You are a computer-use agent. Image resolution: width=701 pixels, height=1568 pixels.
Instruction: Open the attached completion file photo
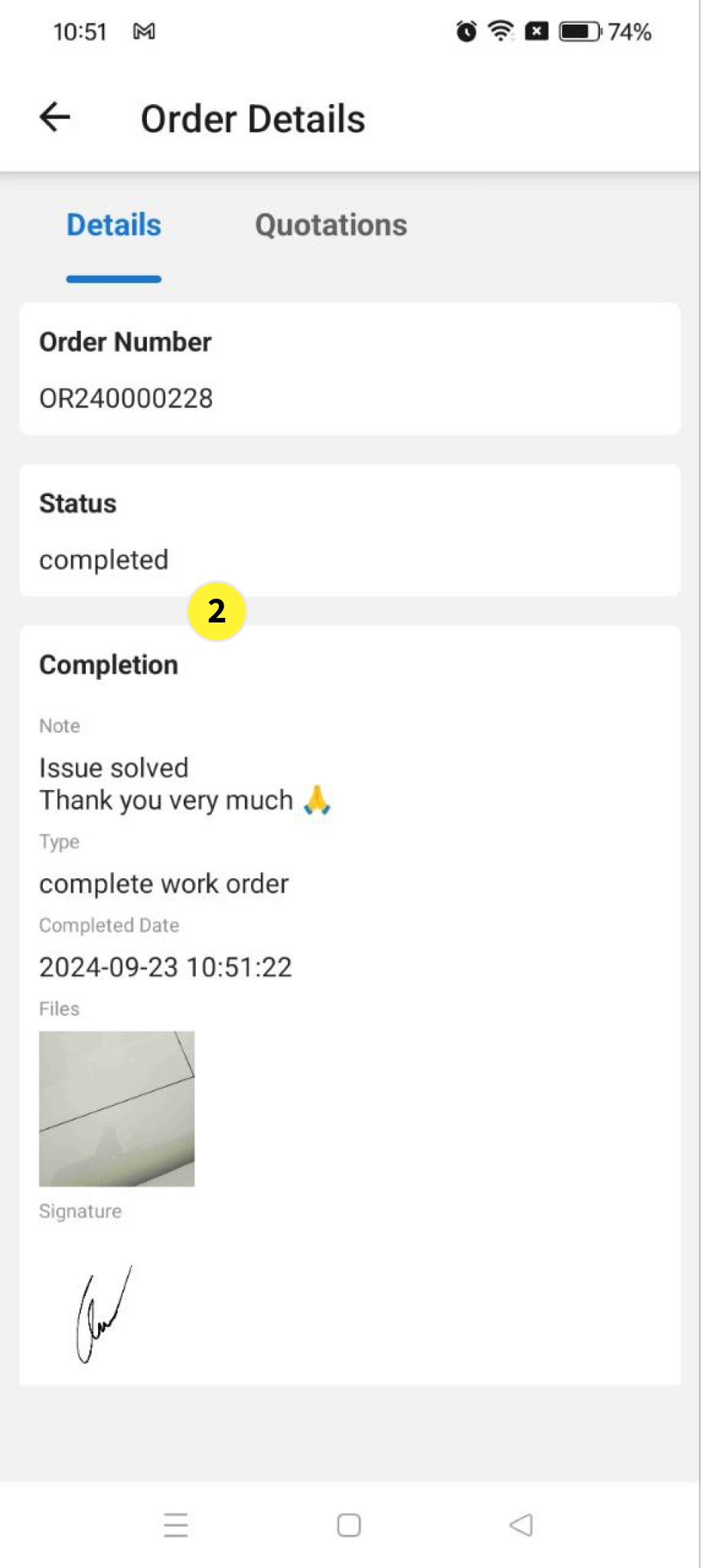(117, 1108)
